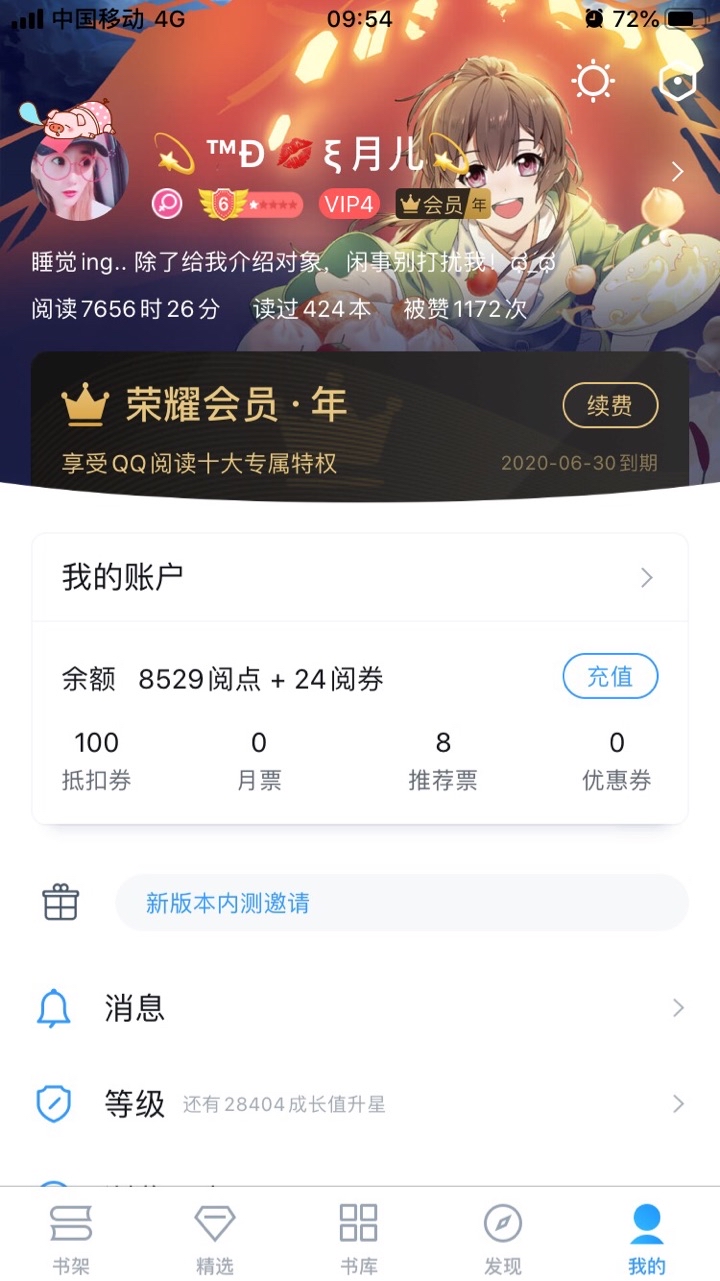Tap the 充值 recharge button
This screenshot has width=720, height=1281.
coord(609,677)
